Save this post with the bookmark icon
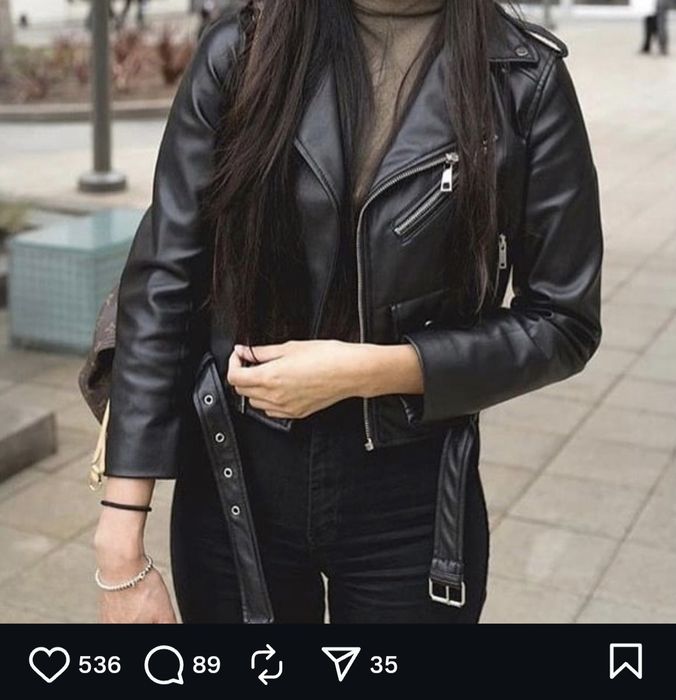676x700 pixels. 625,661
